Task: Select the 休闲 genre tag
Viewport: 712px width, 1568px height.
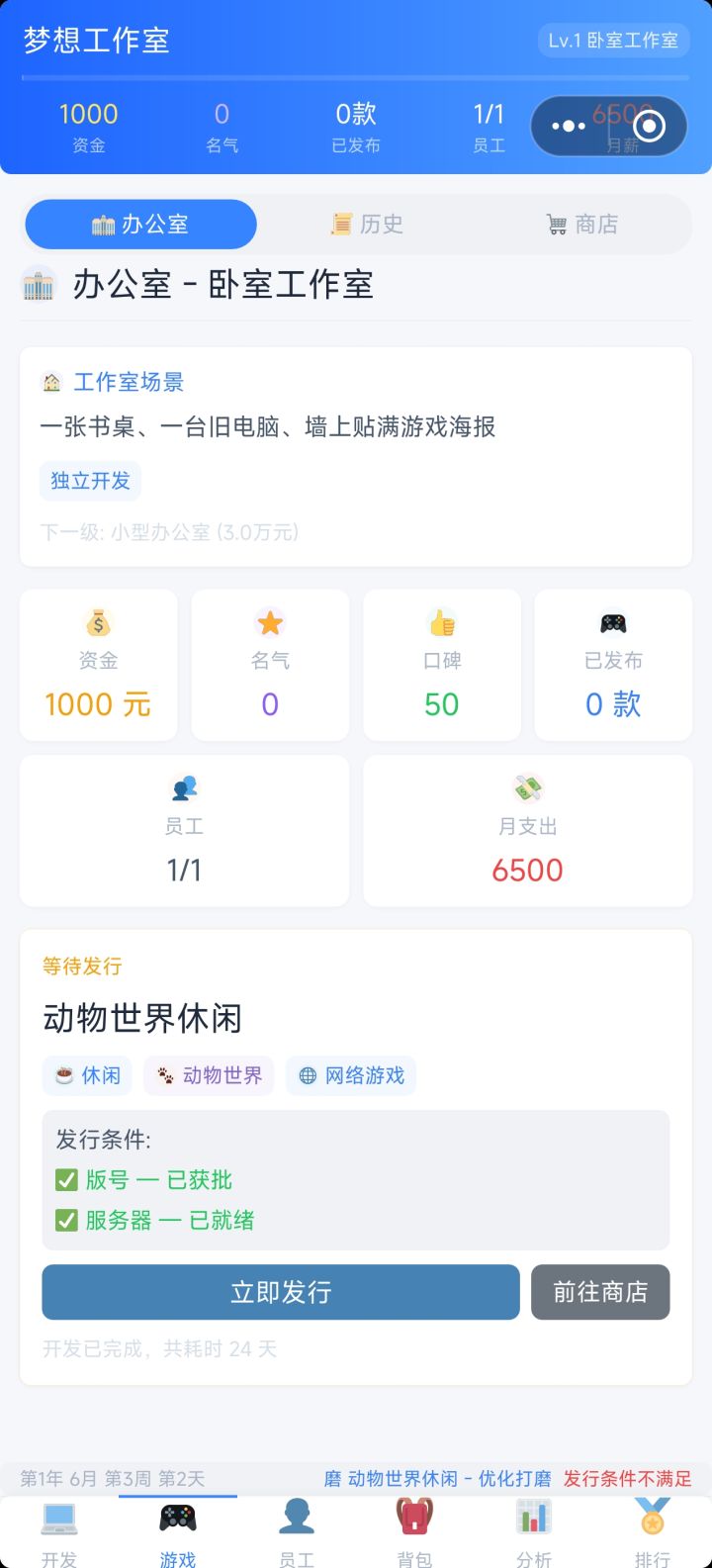Action: pos(86,1075)
